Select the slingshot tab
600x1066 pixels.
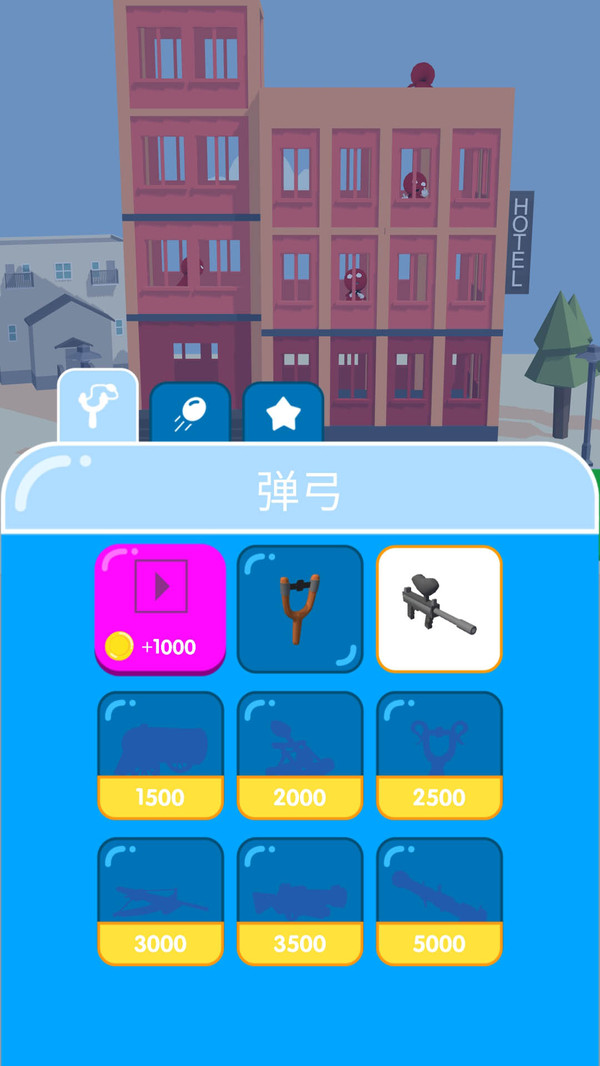(98, 408)
